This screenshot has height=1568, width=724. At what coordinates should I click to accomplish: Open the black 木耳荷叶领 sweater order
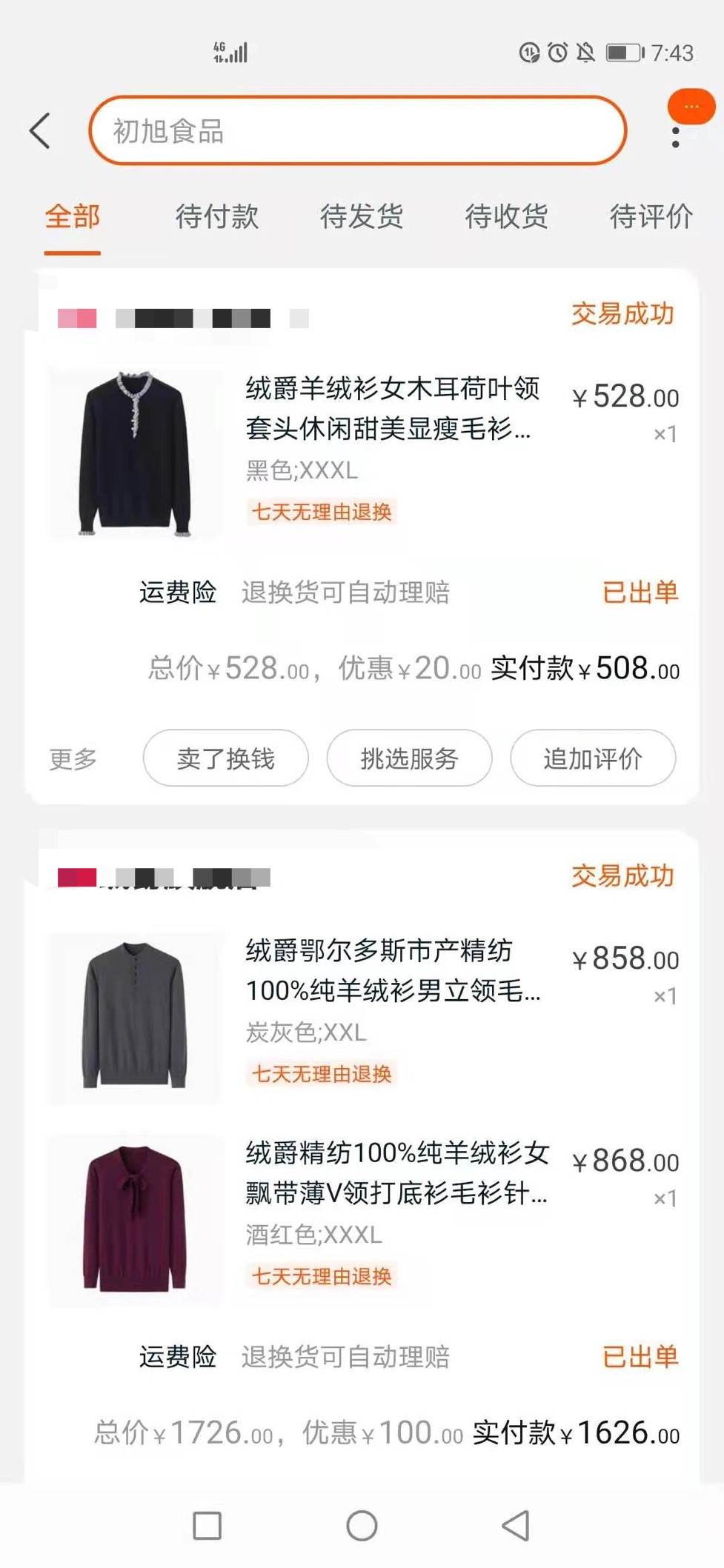point(363,453)
